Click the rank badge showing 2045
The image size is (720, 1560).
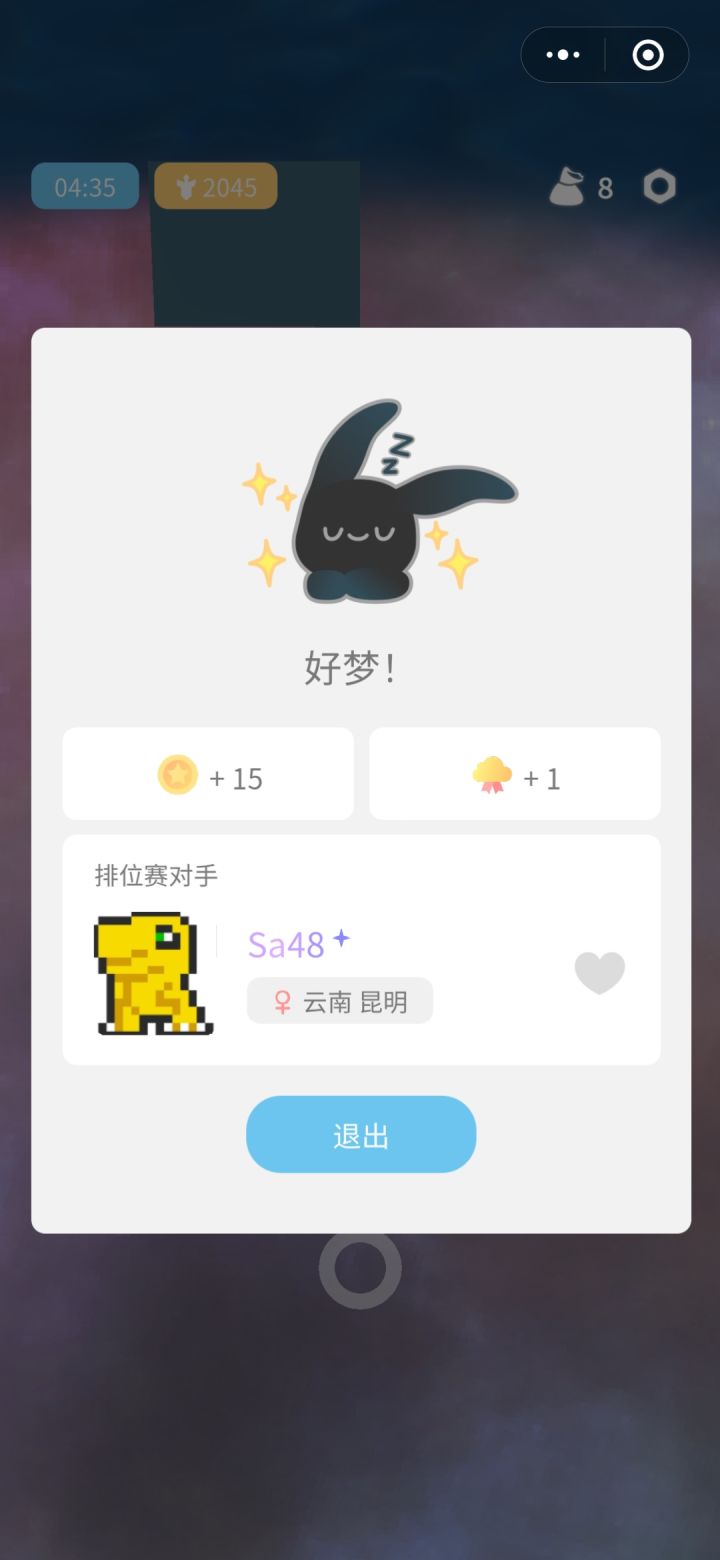pos(215,186)
